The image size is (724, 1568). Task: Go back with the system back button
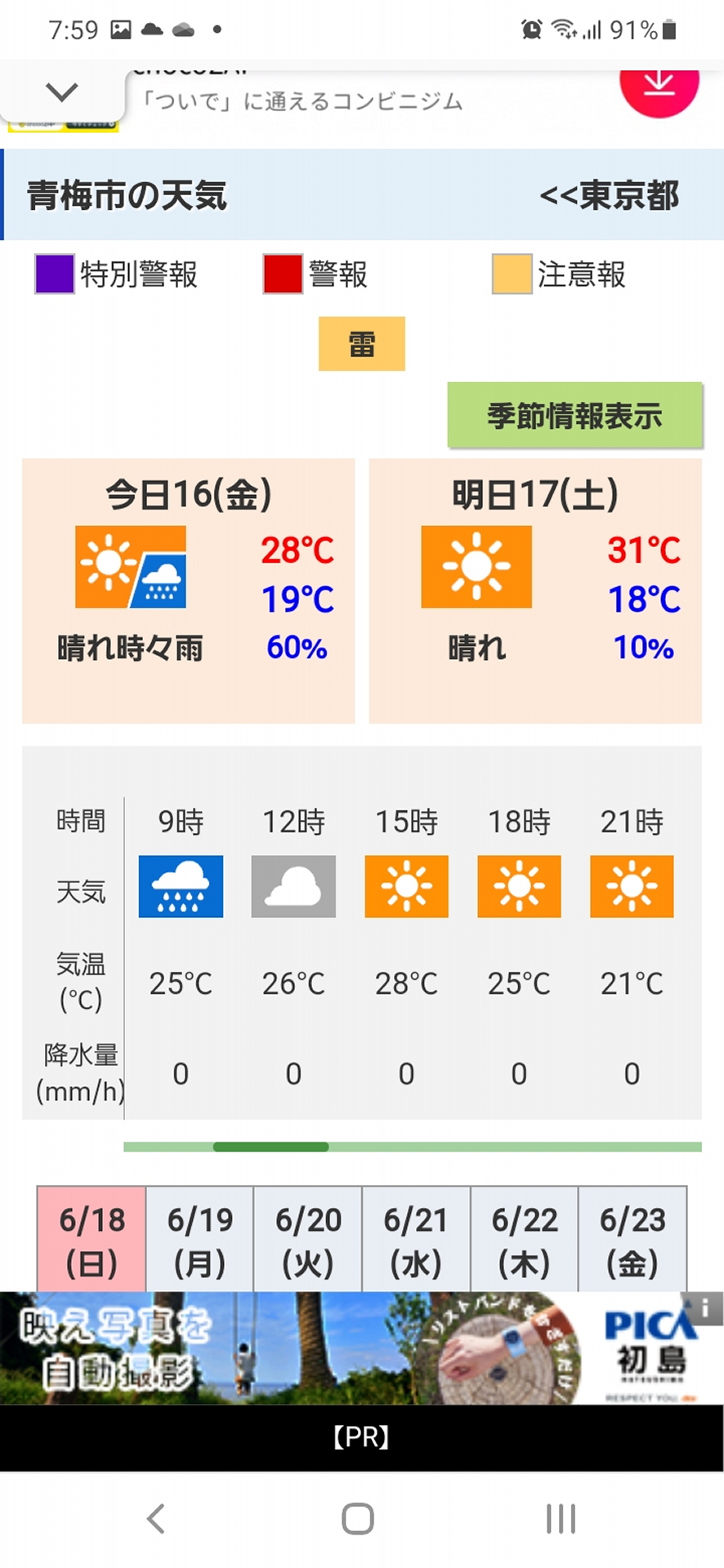pyautogui.click(x=155, y=1519)
